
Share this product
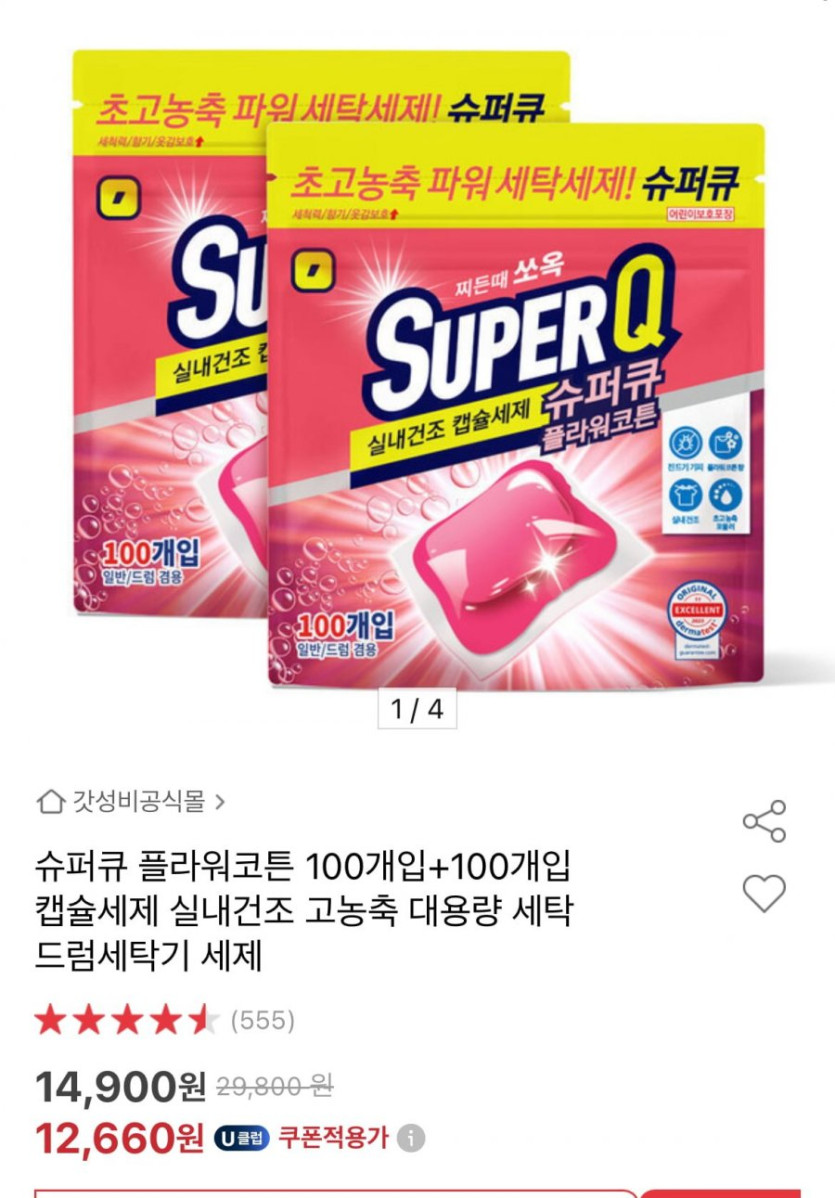[x=764, y=821]
